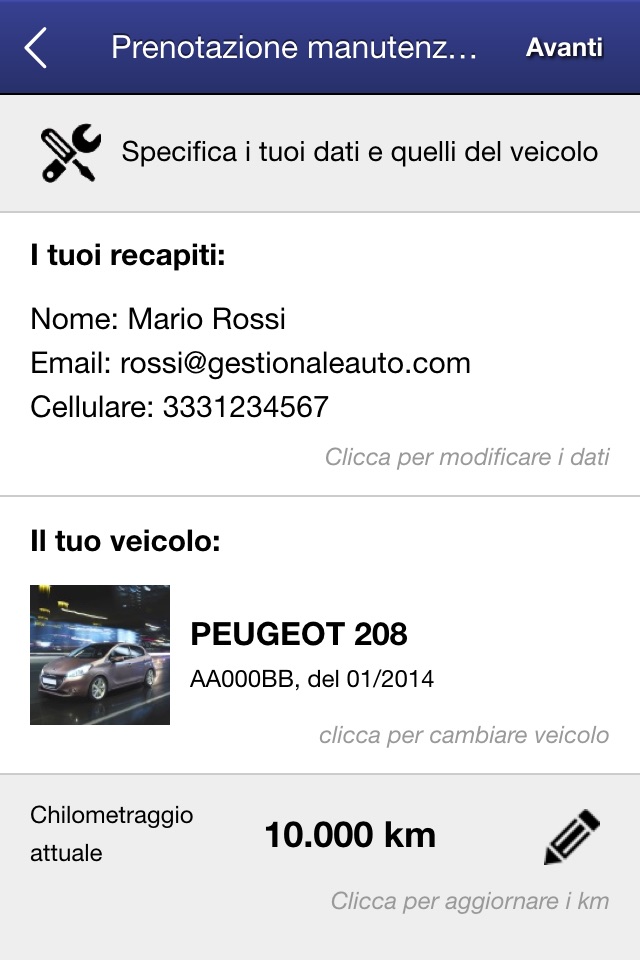Screen dimensions: 640x960
Task: Change the PEUGEOT 208 vehicle
Action: coord(463,735)
